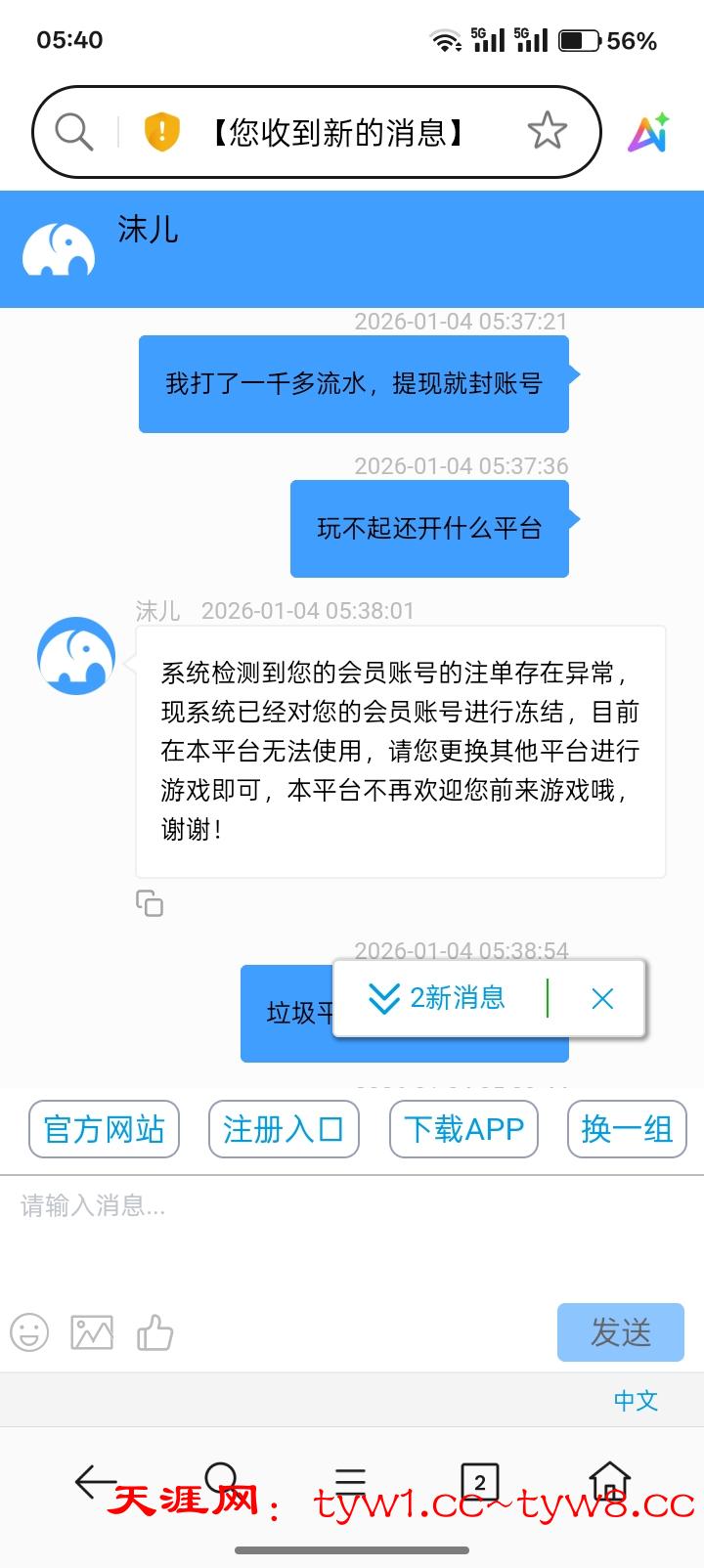This screenshot has width=704, height=1568.
Task: Tap the search icon in the address bar
Action: click(x=73, y=131)
